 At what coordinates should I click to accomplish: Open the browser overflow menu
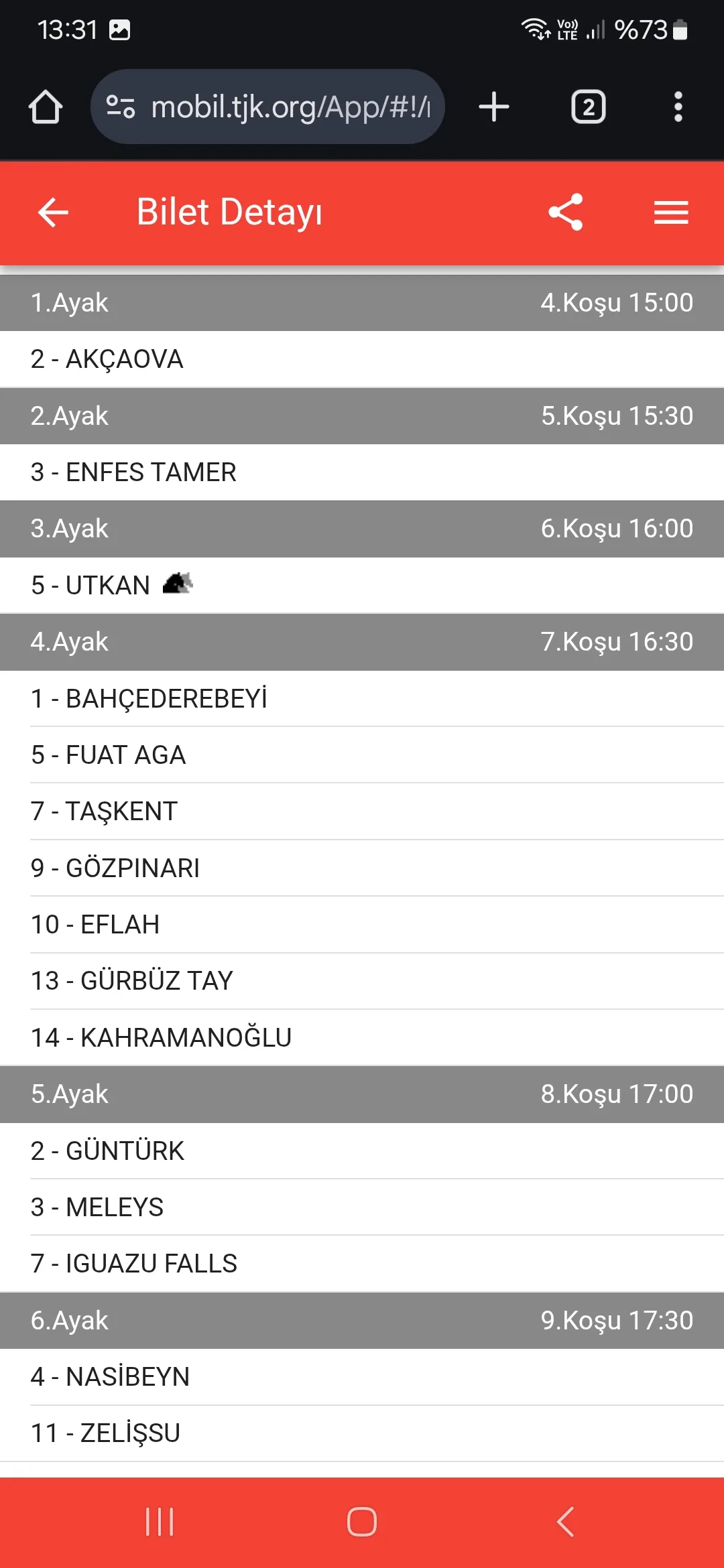click(x=678, y=107)
